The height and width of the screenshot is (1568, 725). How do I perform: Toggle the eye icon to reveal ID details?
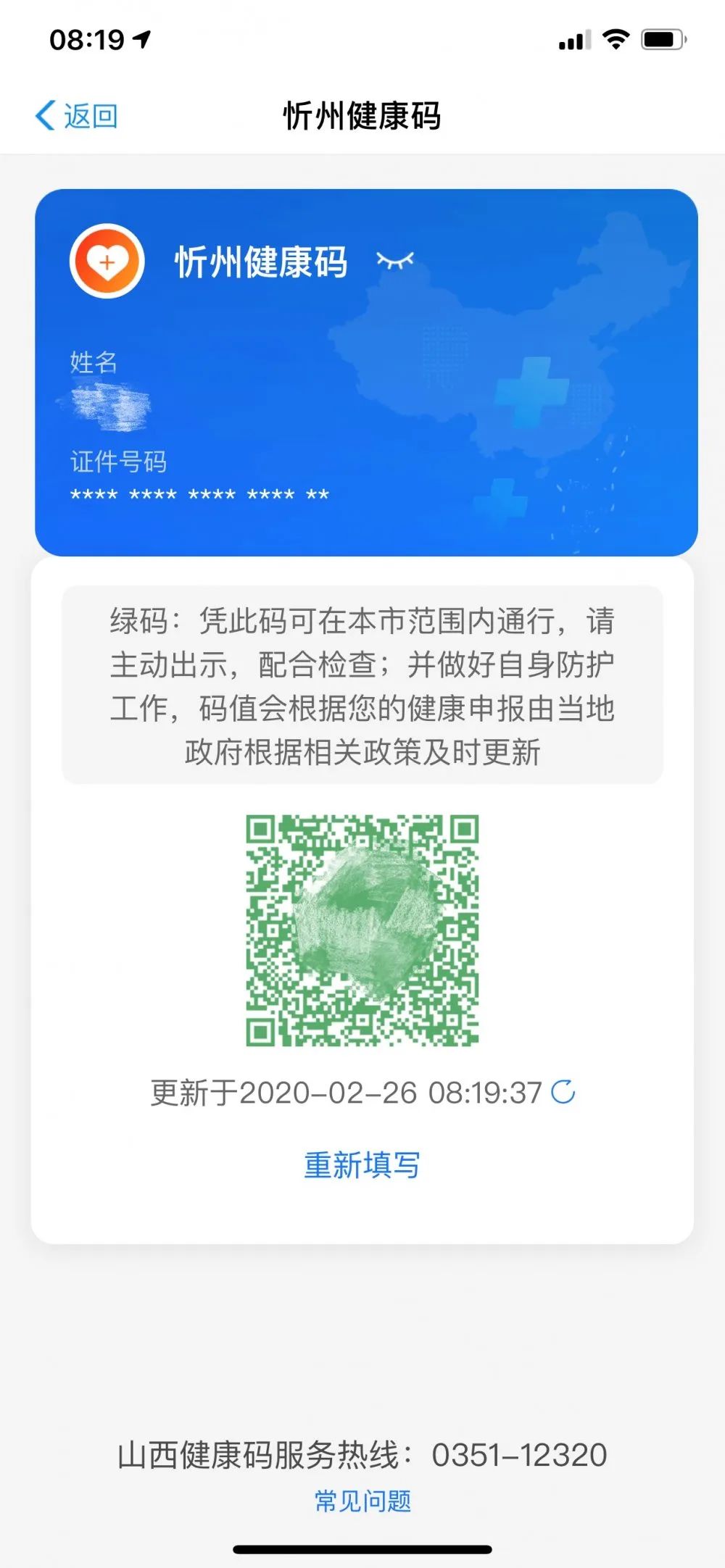(x=395, y=261)
